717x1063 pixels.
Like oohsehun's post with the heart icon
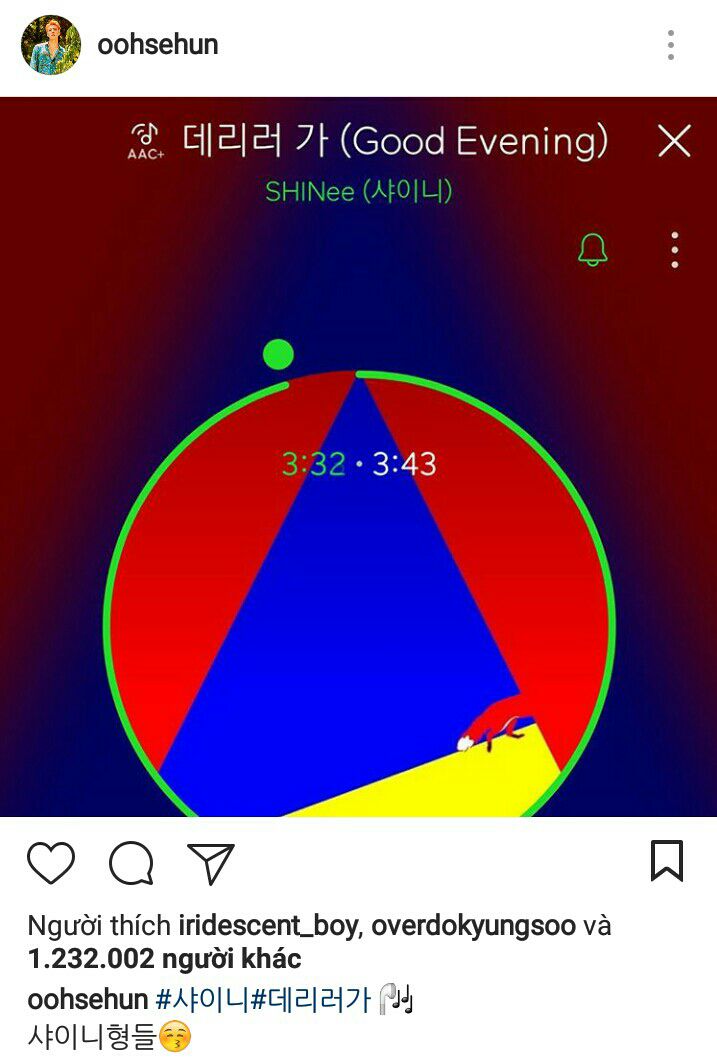point(51,862)
